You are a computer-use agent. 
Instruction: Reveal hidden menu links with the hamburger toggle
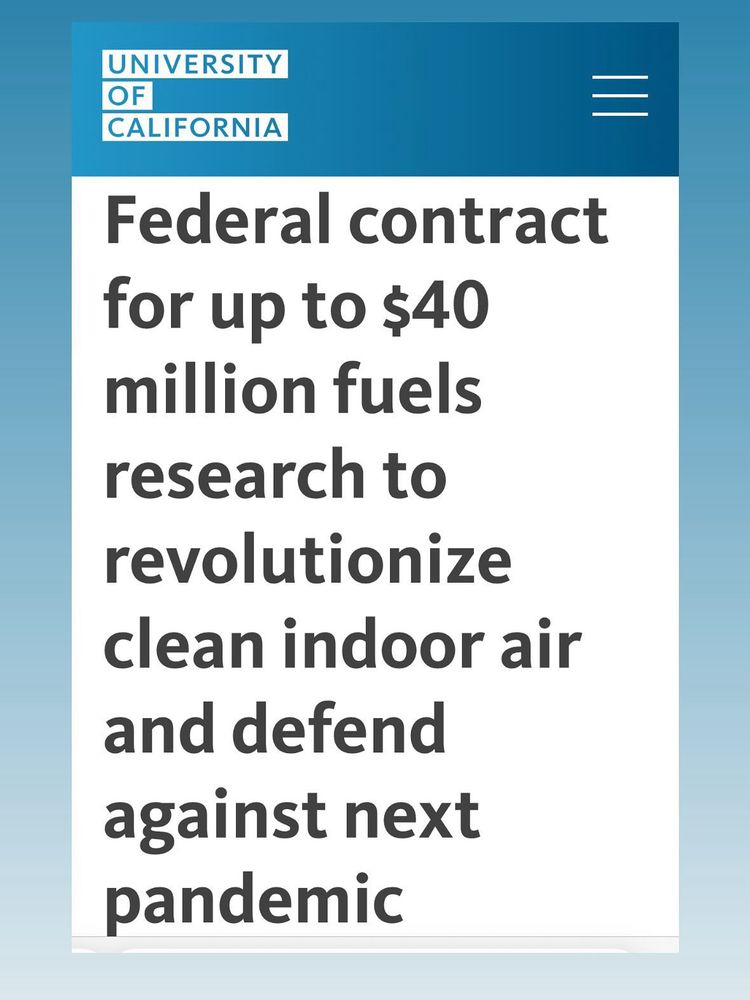pyautogui.click(x=619, y=97)
